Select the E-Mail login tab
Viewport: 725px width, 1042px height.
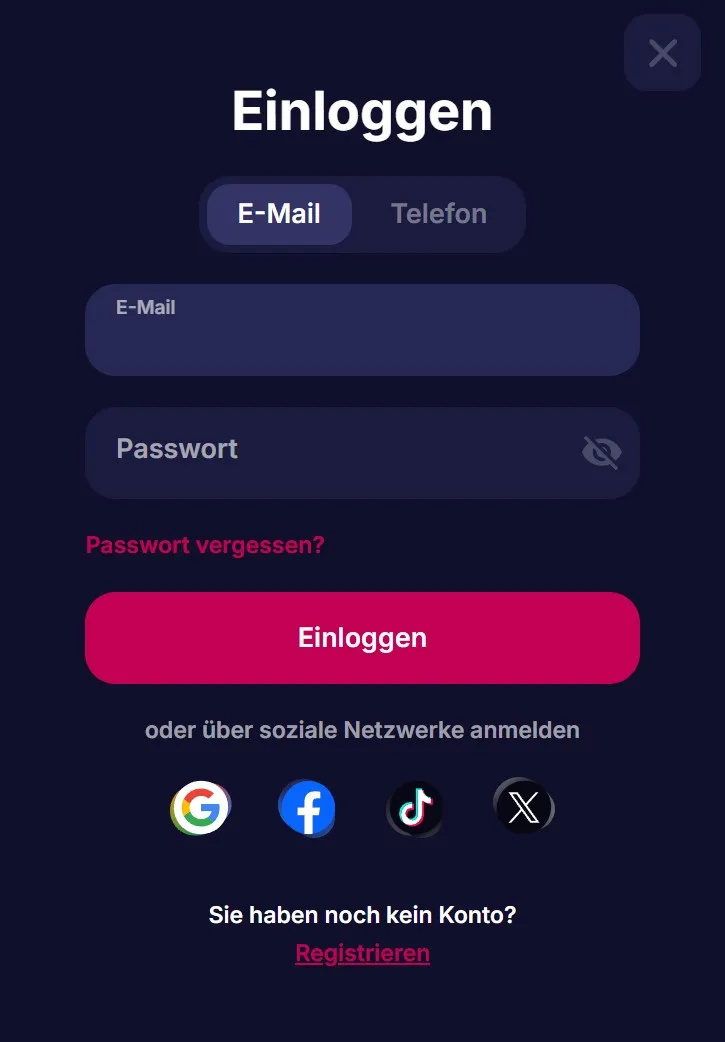click(x=279, y=214)
